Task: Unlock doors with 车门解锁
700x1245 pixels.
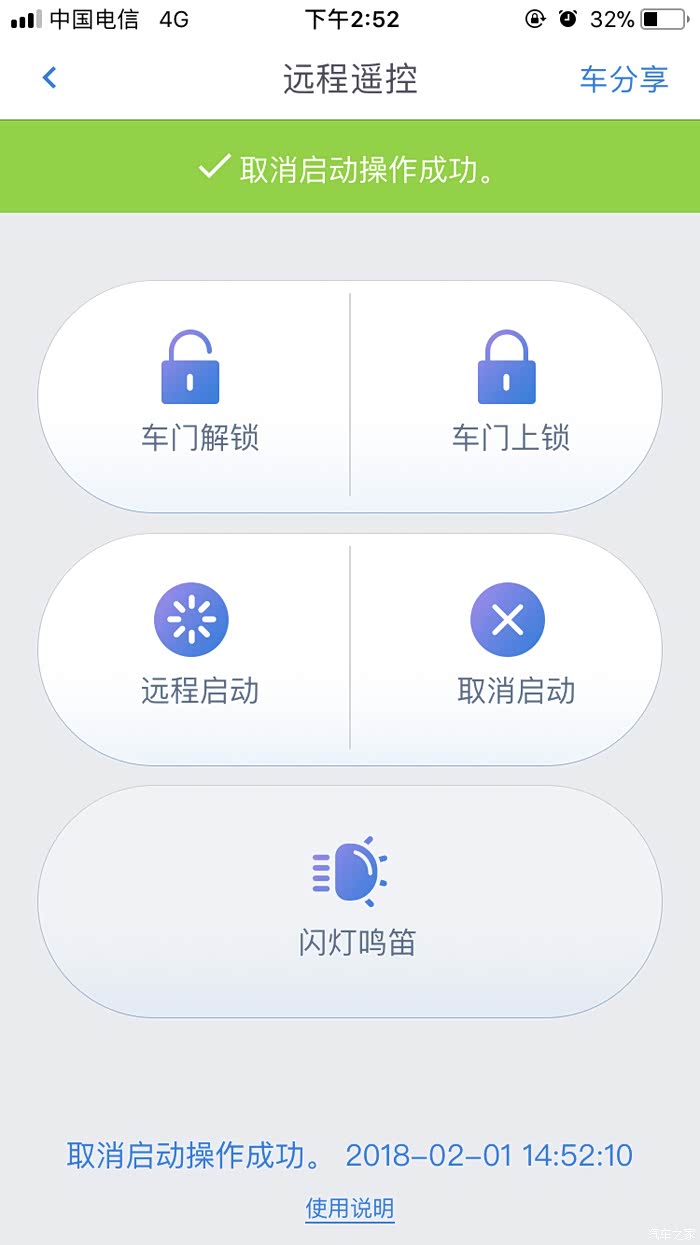Action: point(197,396)
